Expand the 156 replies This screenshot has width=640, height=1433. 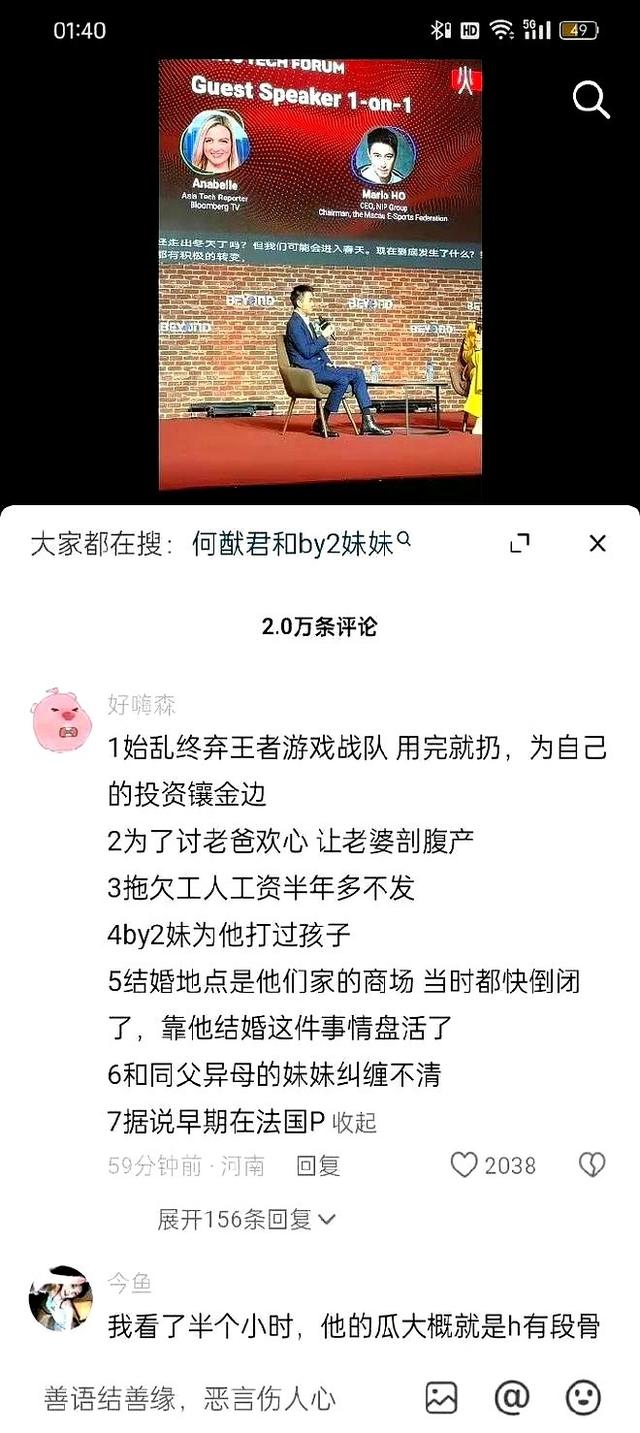[x=246, y=1219]
